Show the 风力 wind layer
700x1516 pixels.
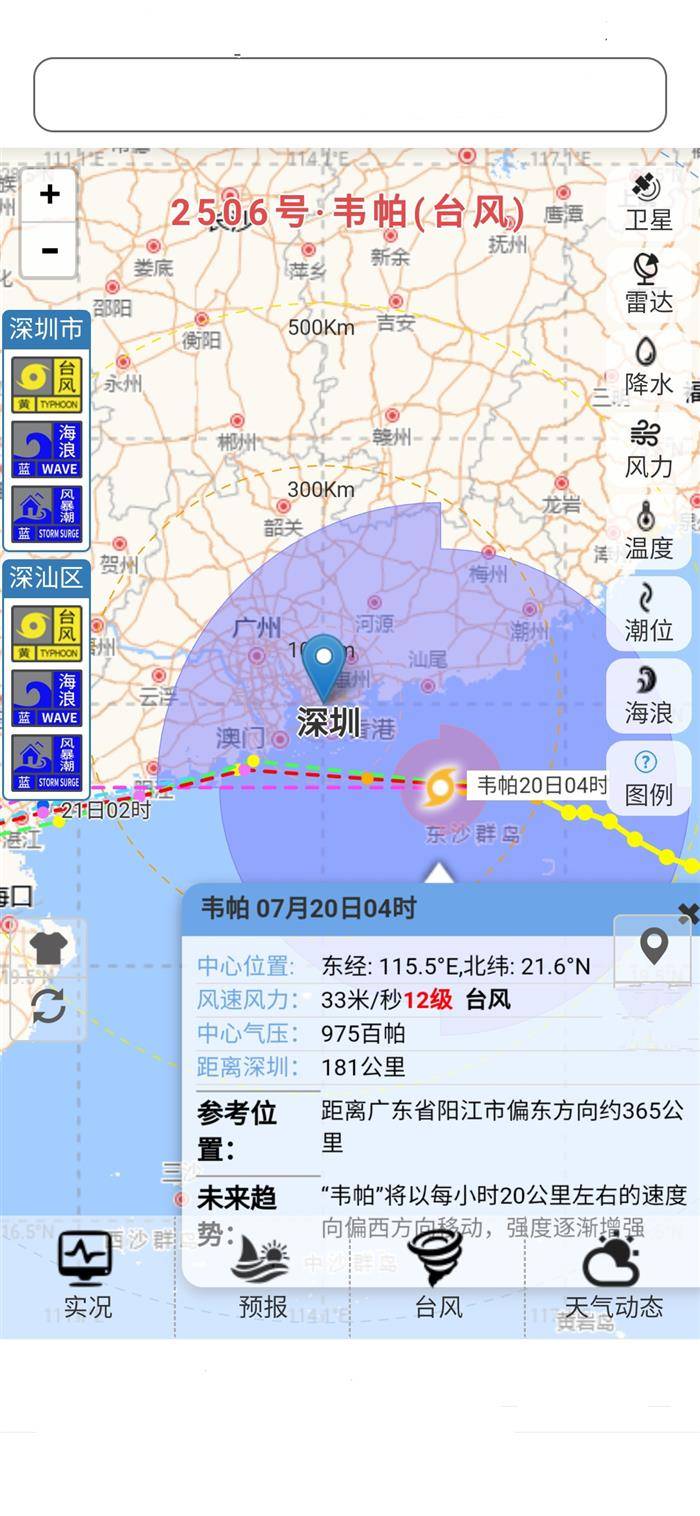coord(648,447)
